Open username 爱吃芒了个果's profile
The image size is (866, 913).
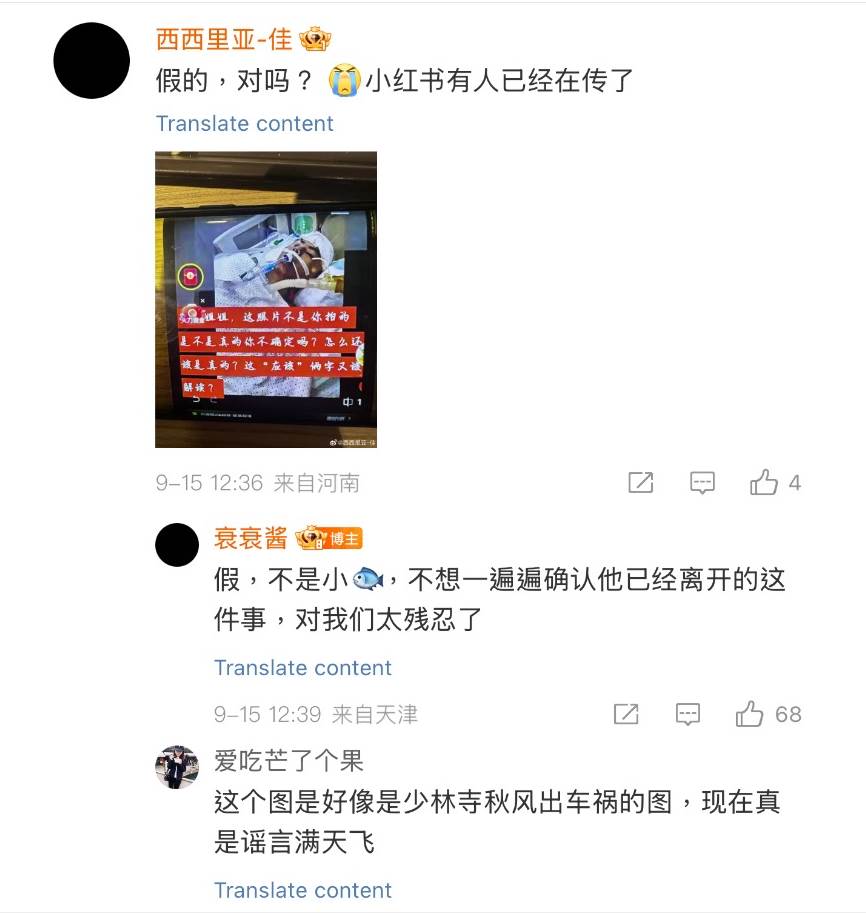[288, 761]
